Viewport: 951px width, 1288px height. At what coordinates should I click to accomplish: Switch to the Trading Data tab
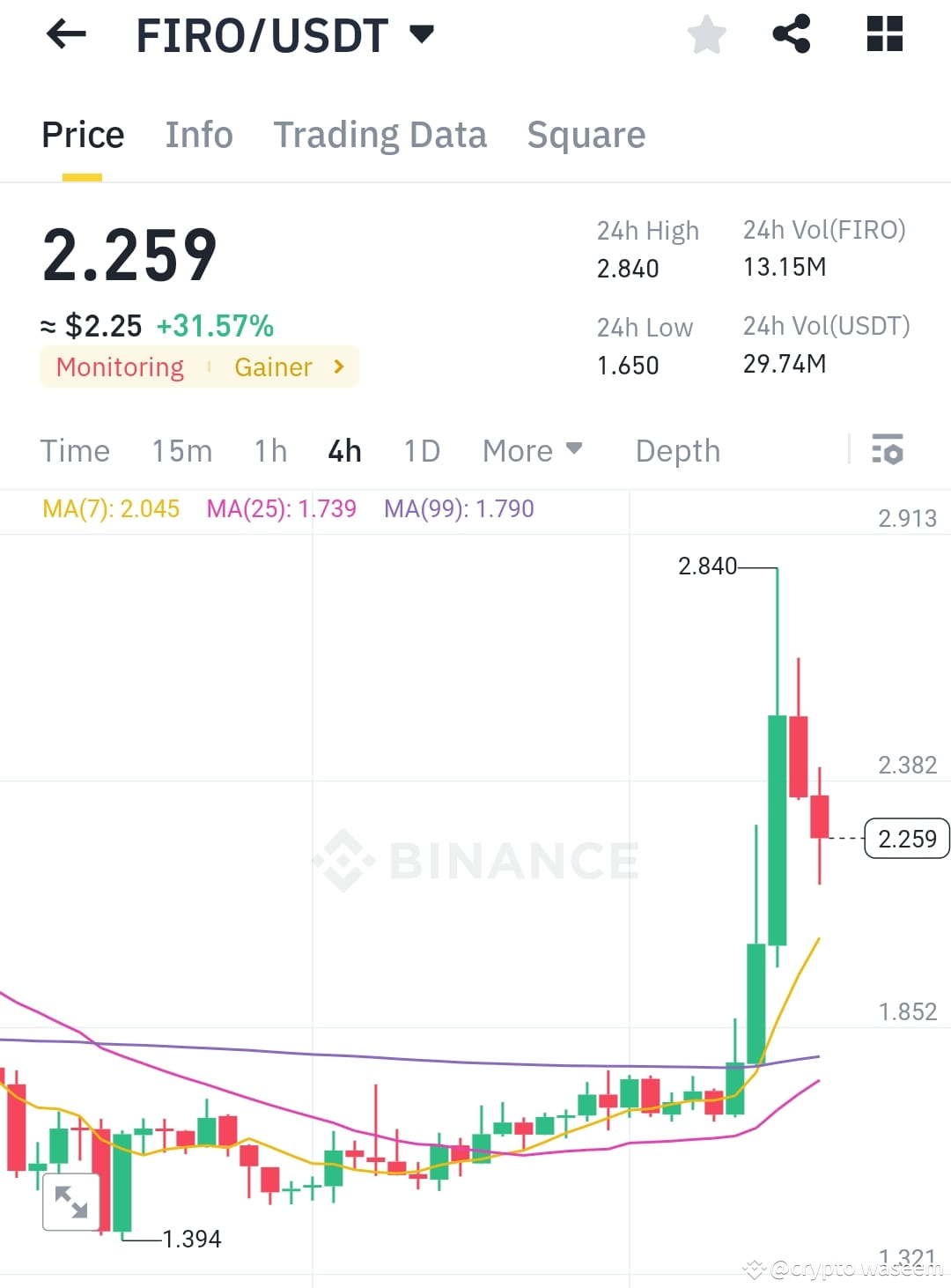380,134
